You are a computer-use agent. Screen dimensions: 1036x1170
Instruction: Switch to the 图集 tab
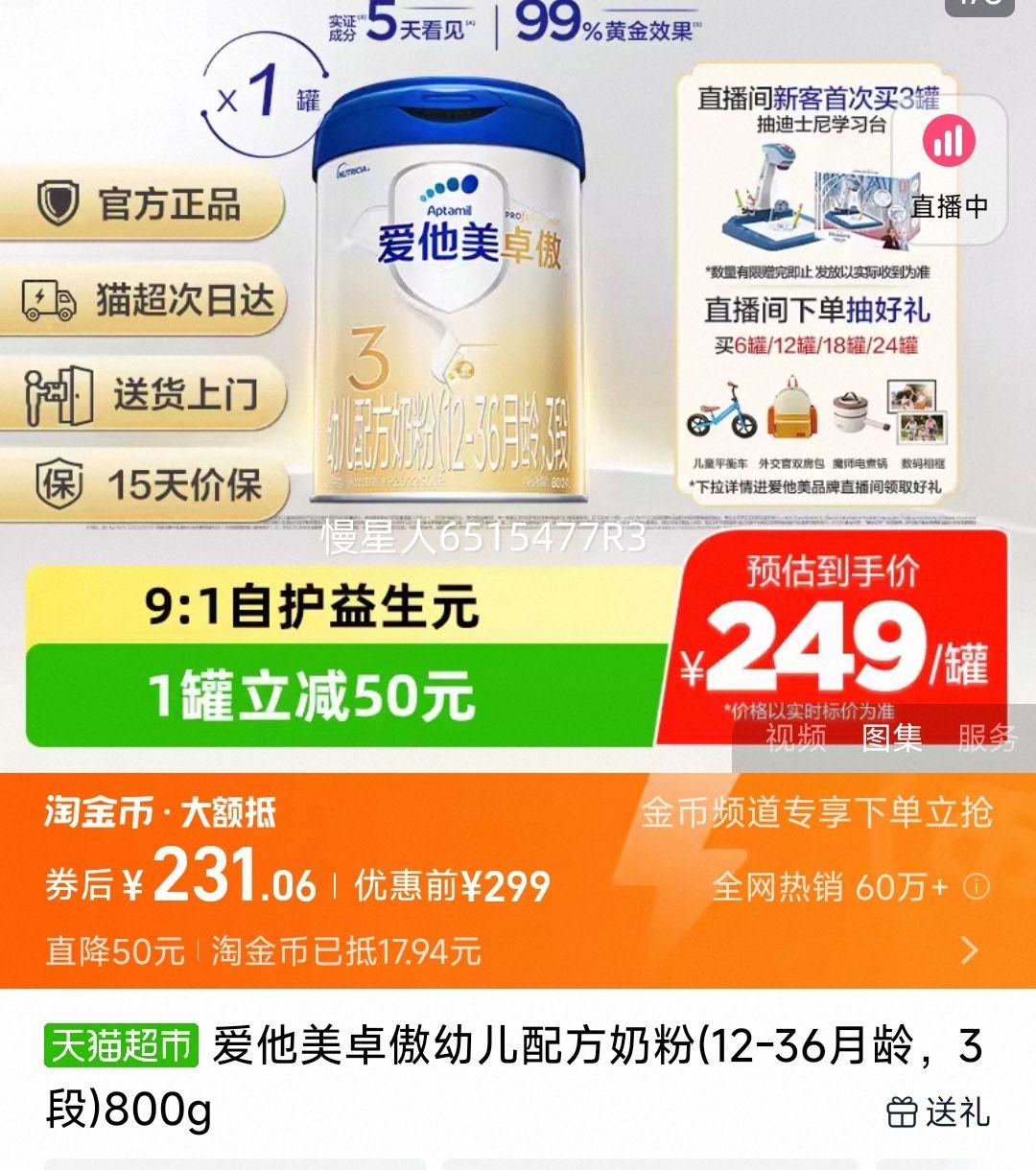[x=892, y=737]
